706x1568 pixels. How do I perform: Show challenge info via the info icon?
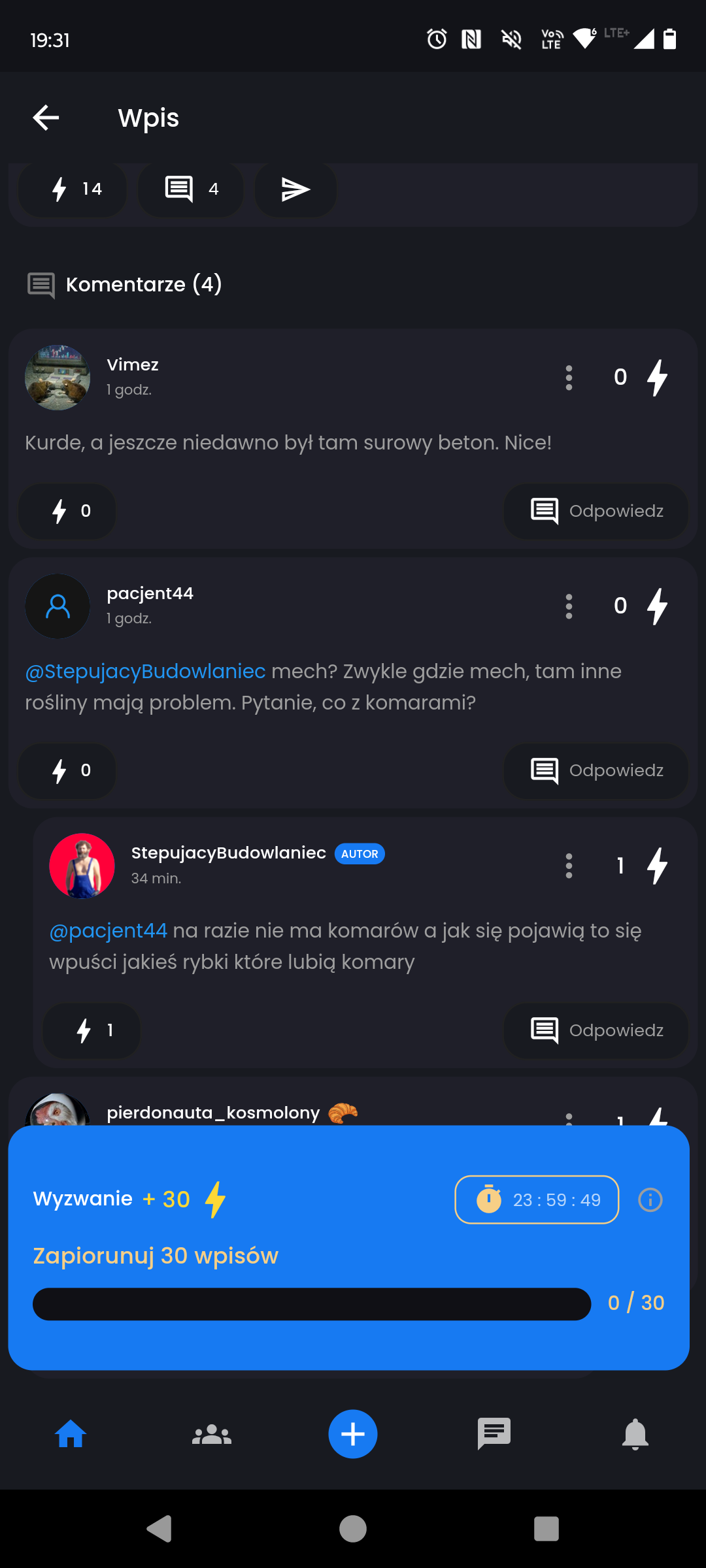(x=650, y=1200)
